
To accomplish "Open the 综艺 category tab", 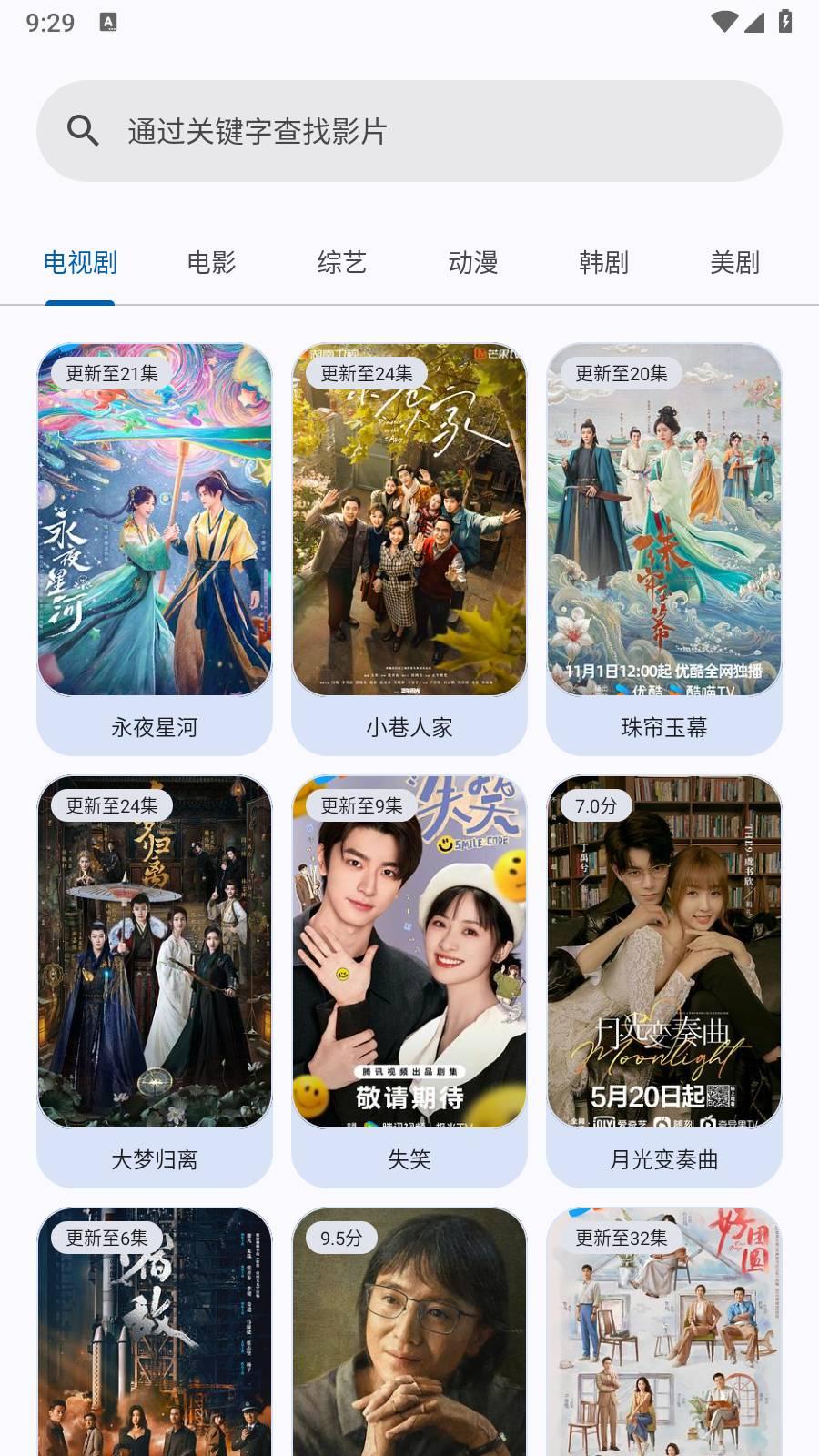I will coord(343,263).
